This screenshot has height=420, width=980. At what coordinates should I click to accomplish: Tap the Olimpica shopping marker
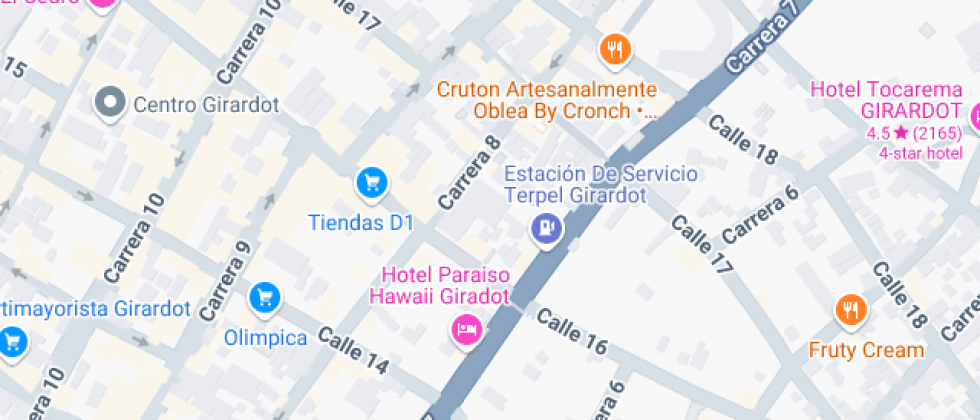265,296
